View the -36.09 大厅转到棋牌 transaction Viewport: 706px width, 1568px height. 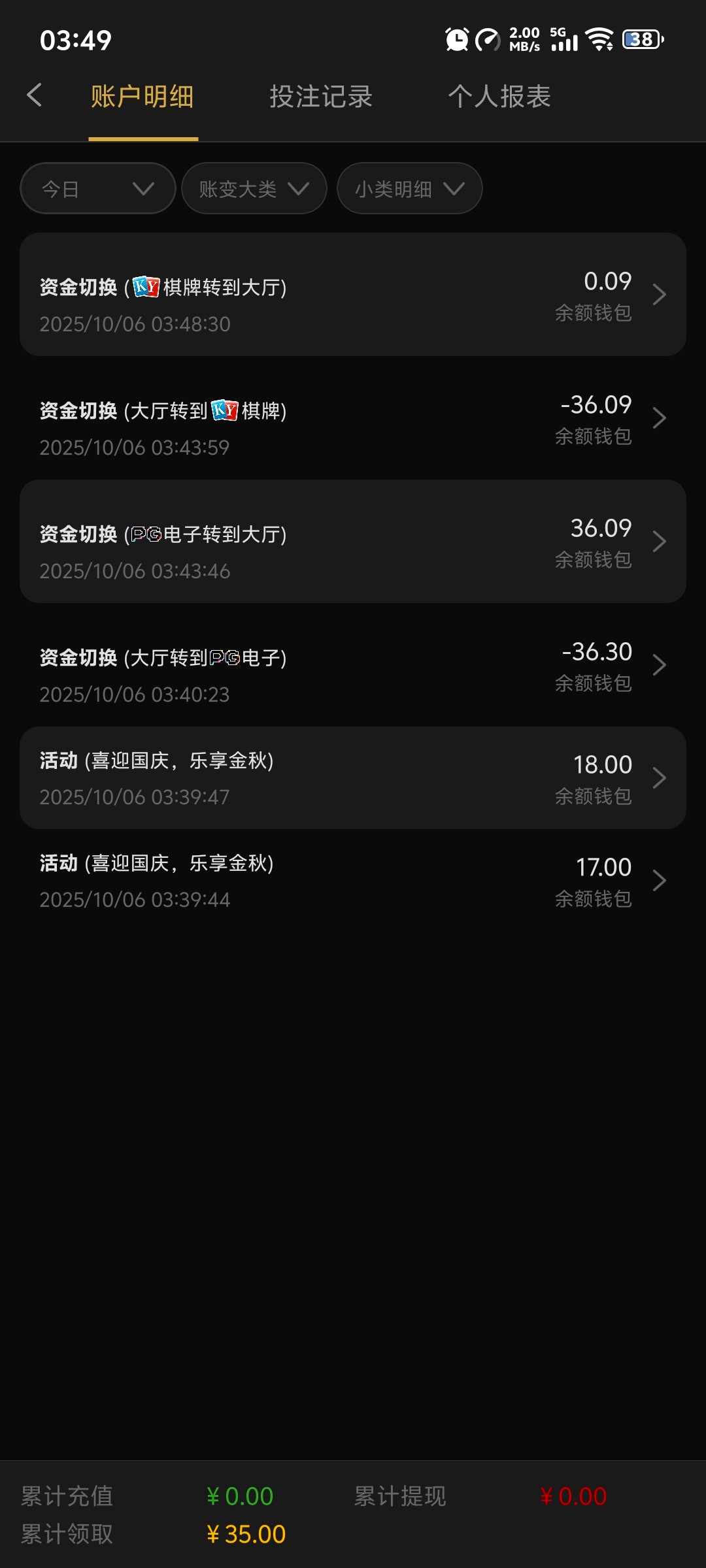click(353, 418)
